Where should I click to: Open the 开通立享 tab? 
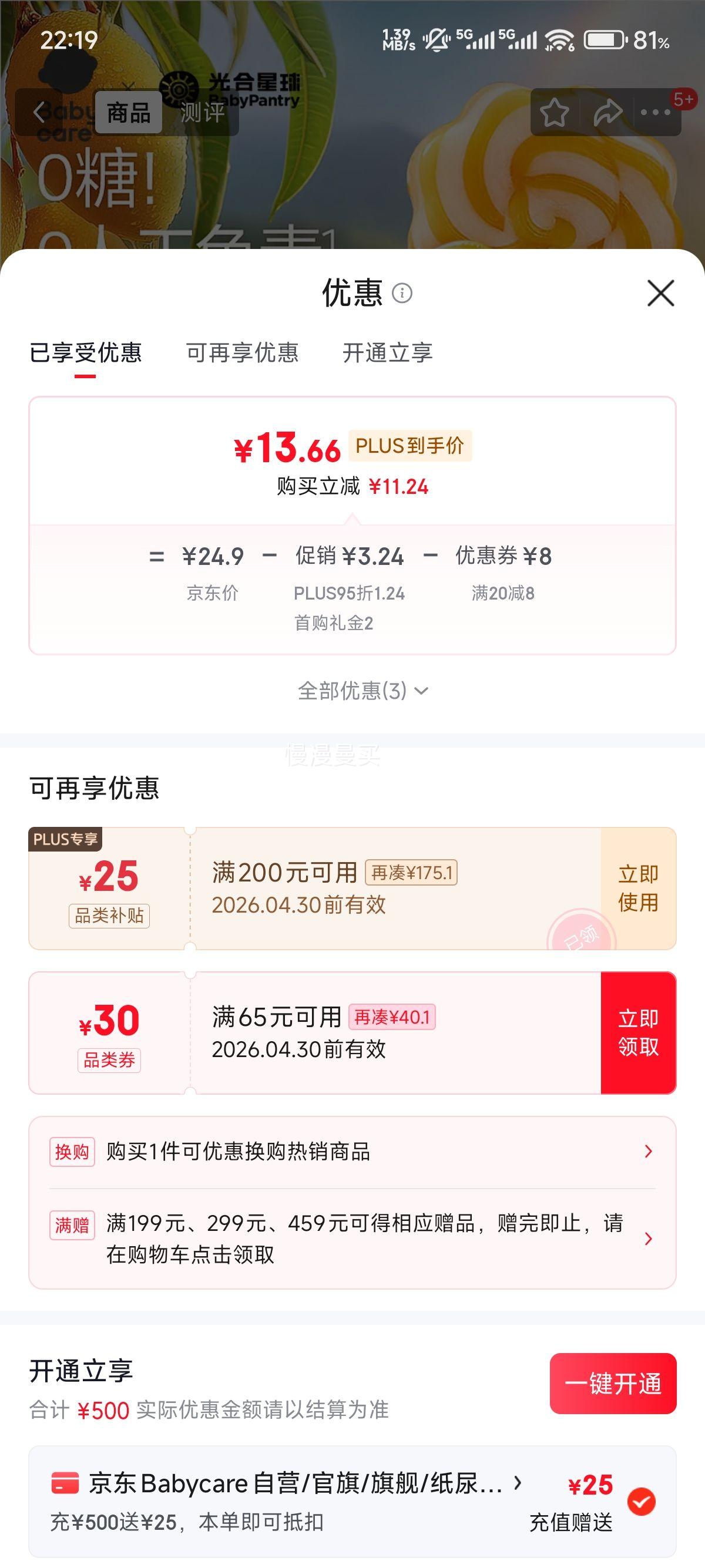point(388,354)
